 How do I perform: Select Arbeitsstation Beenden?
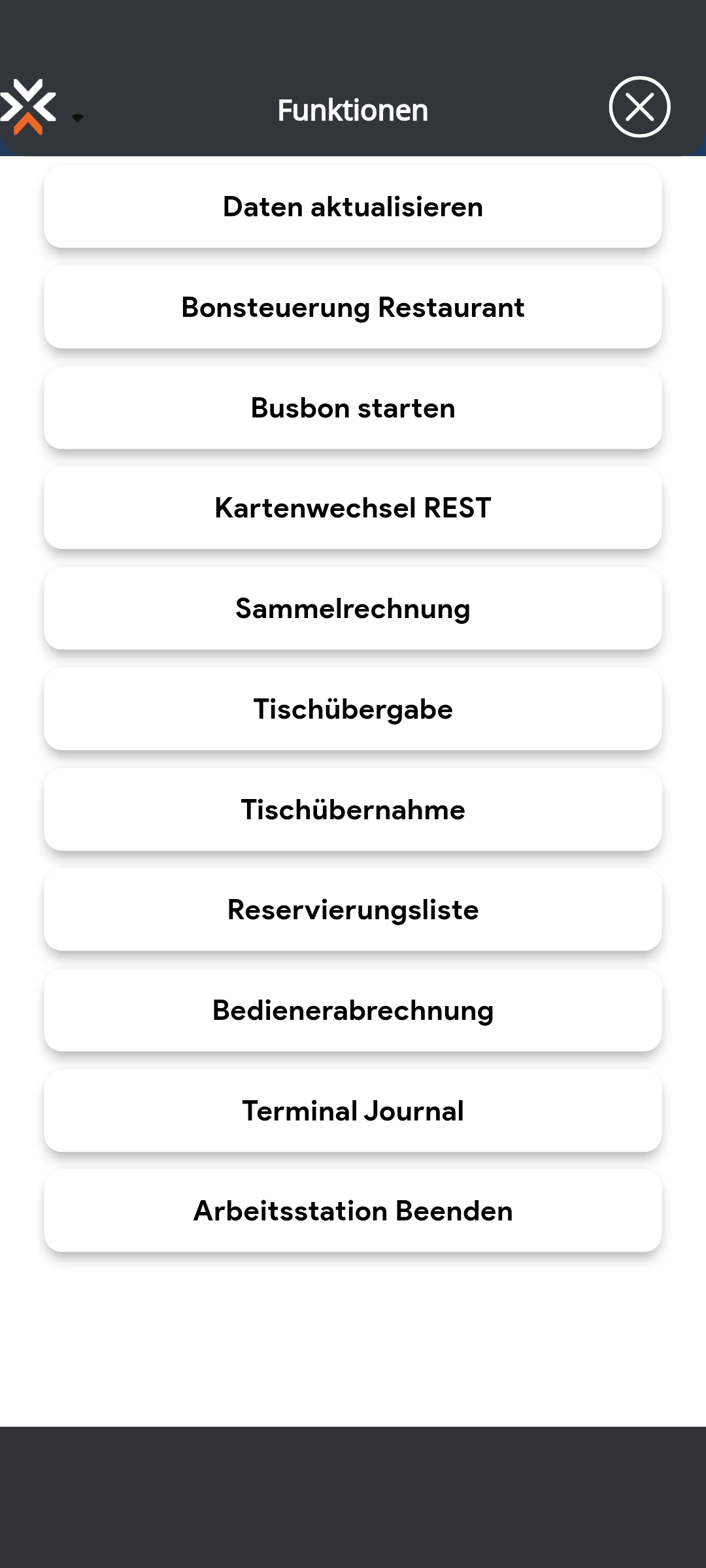click(353, 1211)
